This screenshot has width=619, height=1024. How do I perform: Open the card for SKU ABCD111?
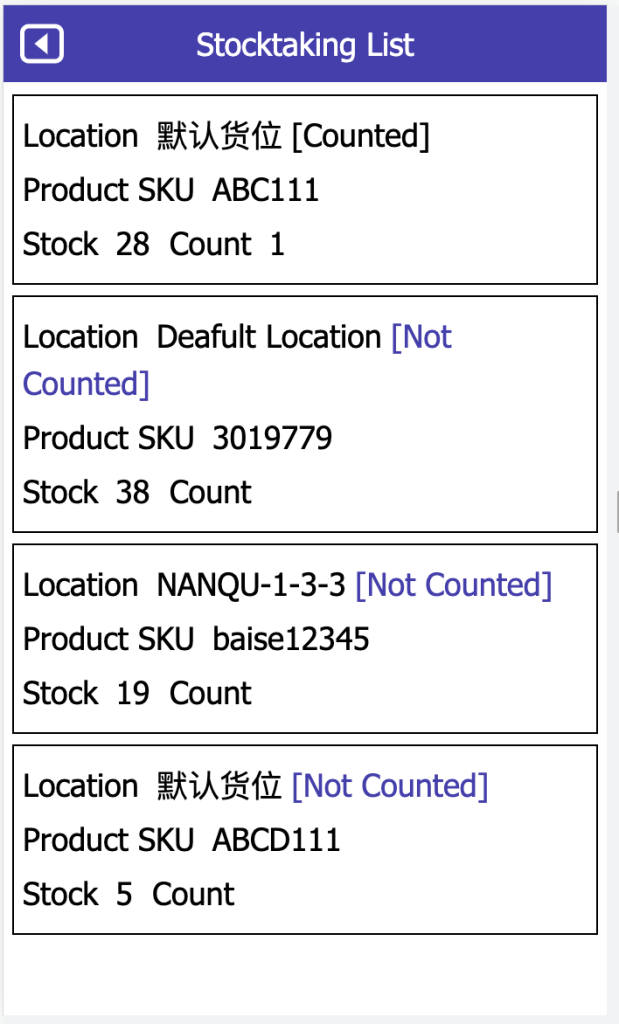(x=305, y=840)
